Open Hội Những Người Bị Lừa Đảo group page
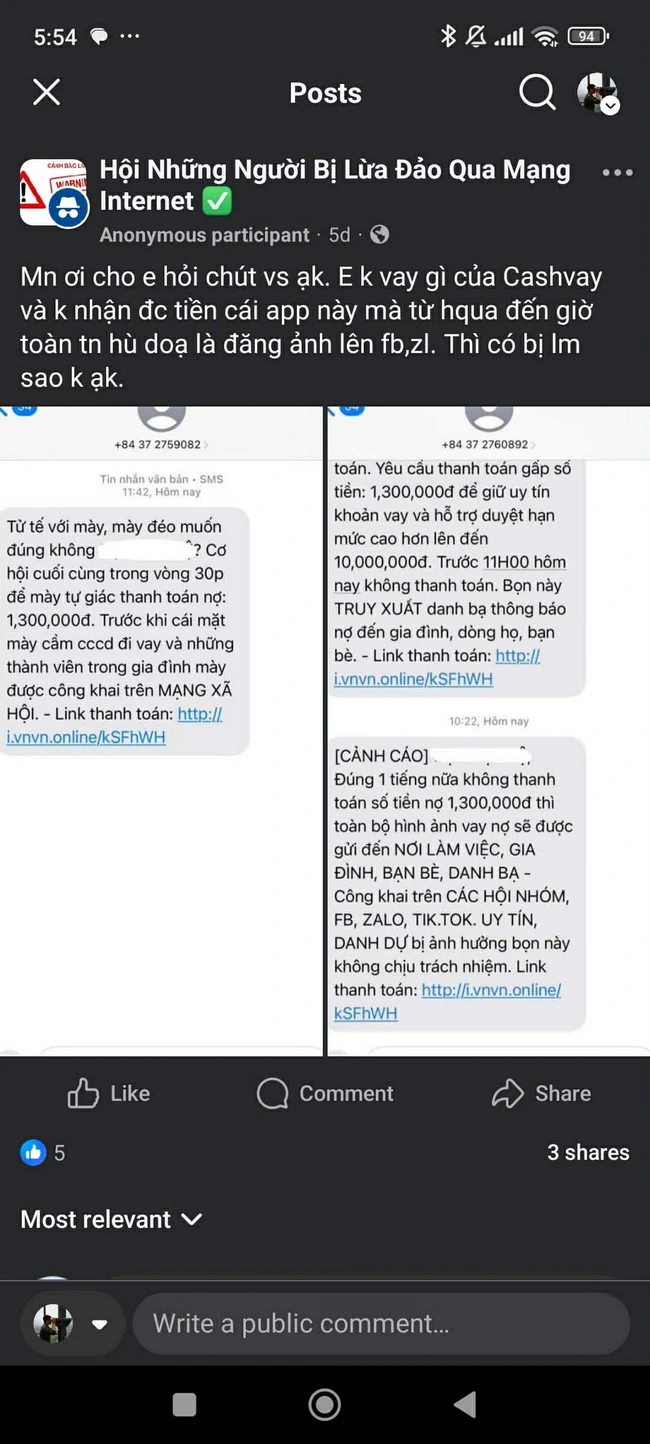 (335, 185)
